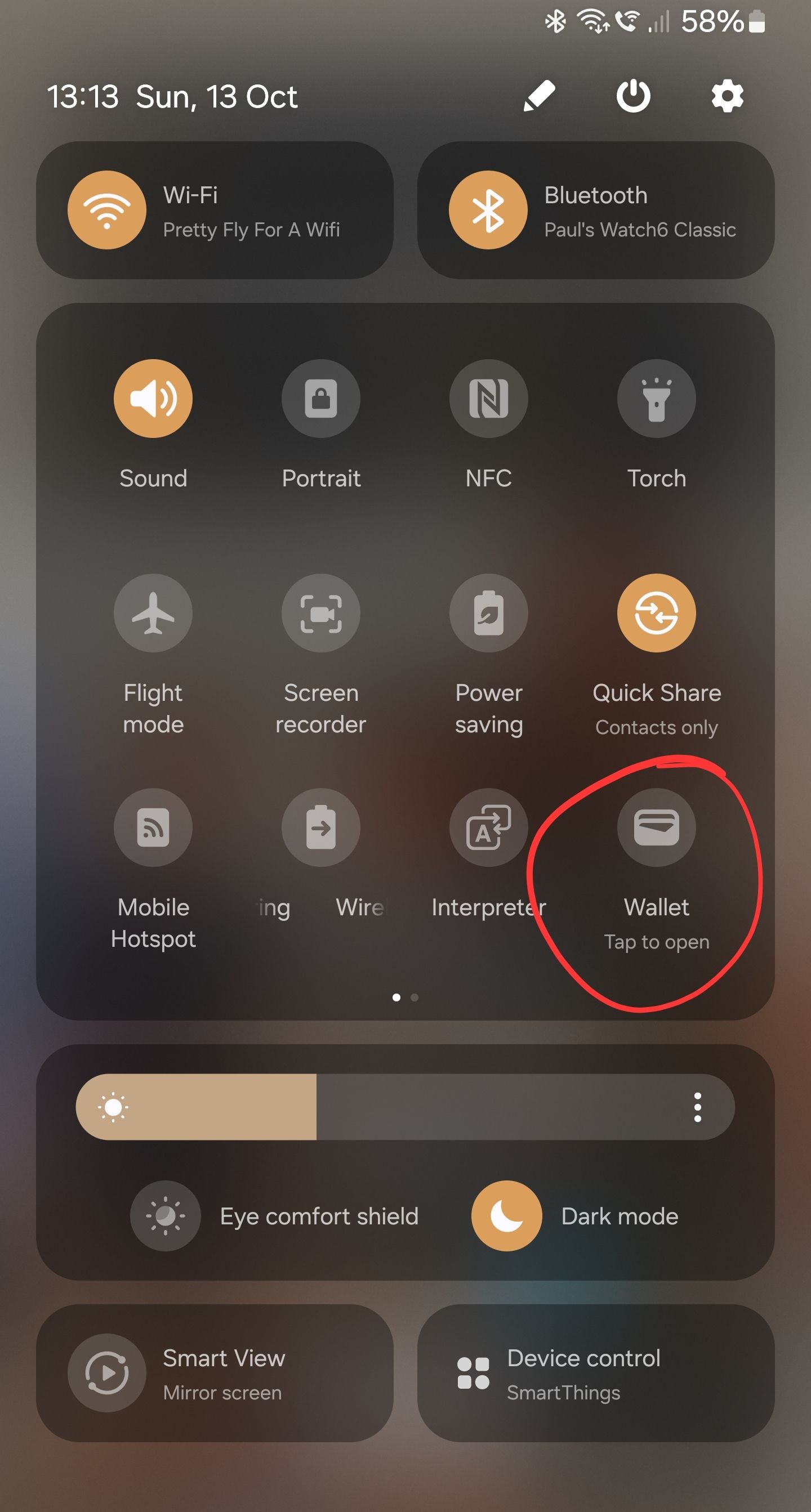This screenshot has height=1512, width=811.
Task: Start the Screen recorder
Action: [320, 613]
